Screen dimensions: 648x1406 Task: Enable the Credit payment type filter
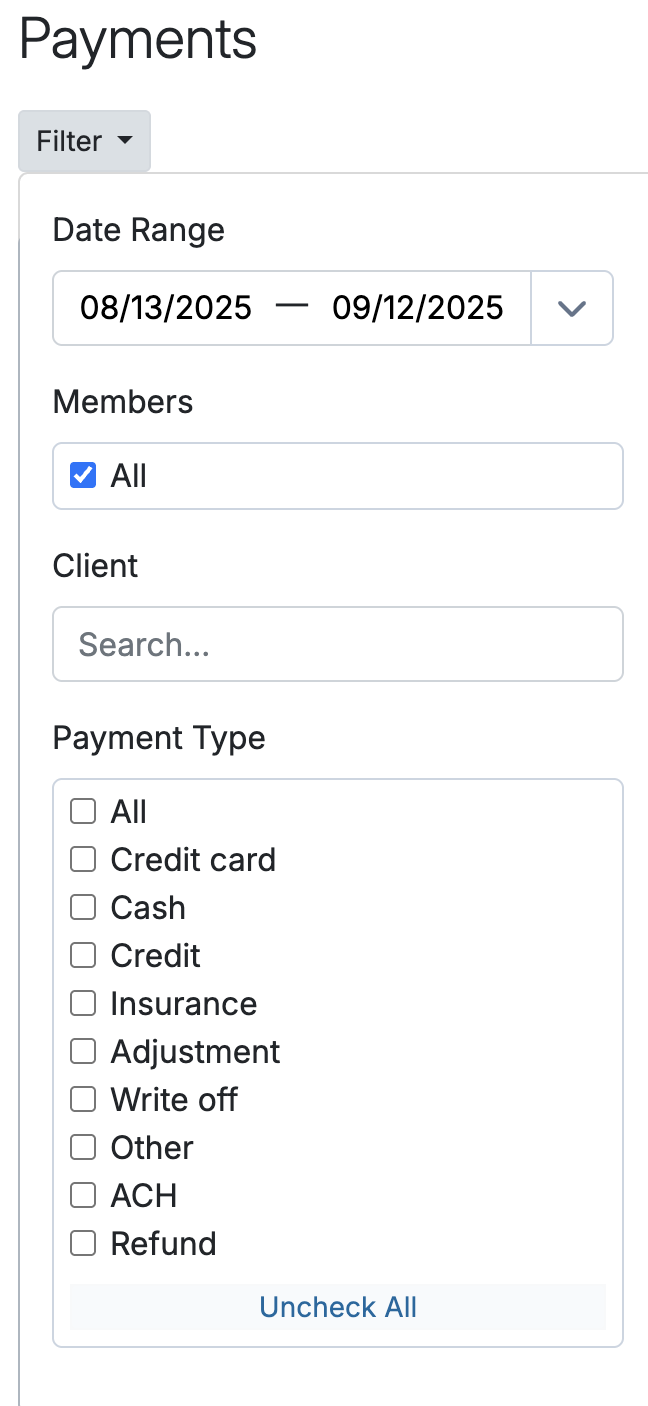point(83,956)
